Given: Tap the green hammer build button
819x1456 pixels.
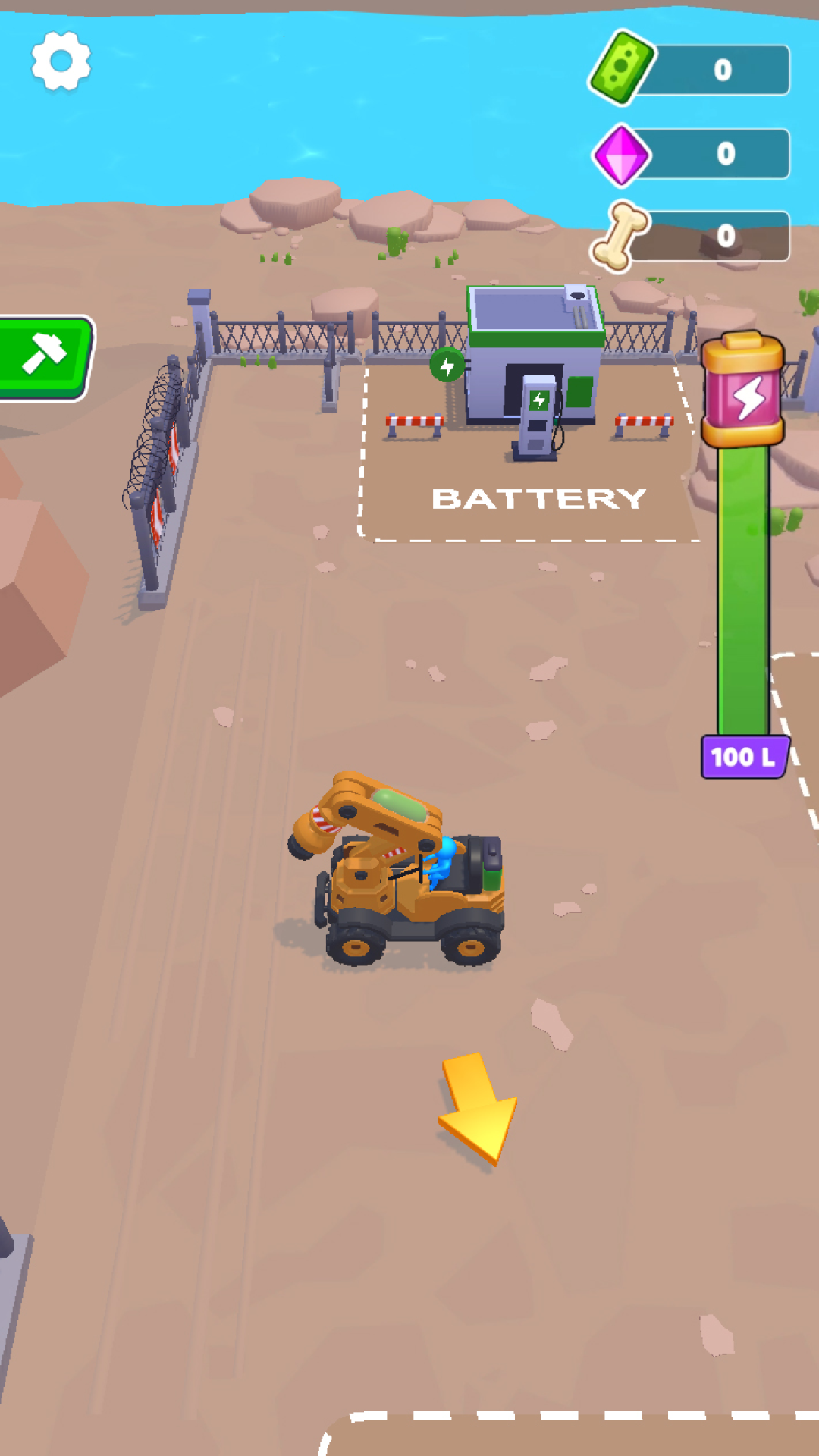Looking at the screenshot, I should 44,356.
